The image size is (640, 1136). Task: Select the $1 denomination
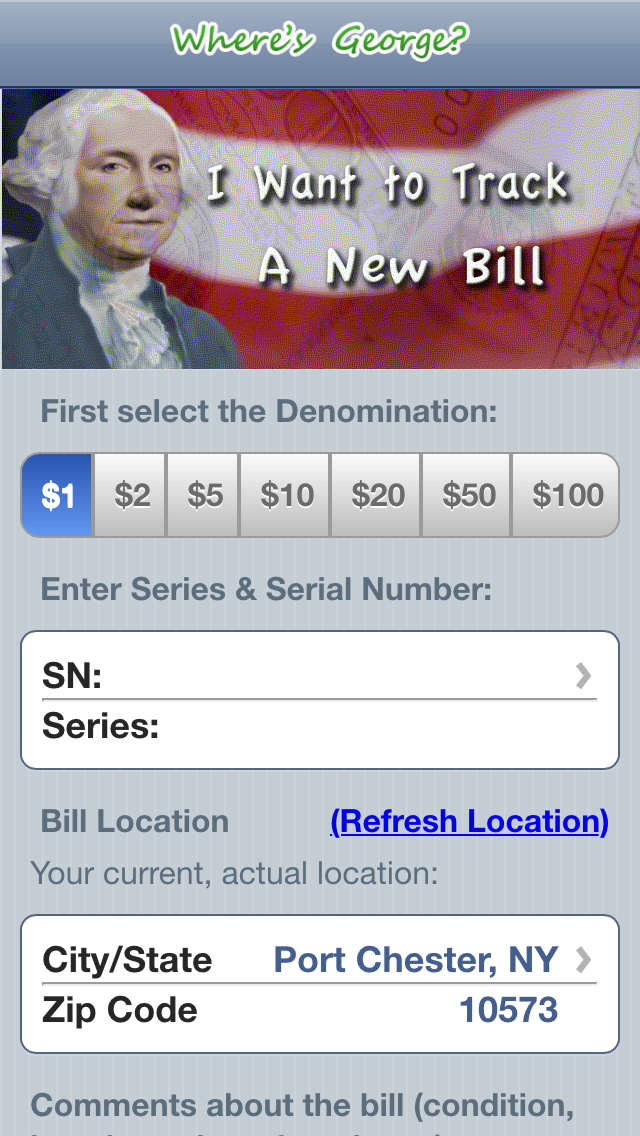pyautogui.click(x=57, y=495)
